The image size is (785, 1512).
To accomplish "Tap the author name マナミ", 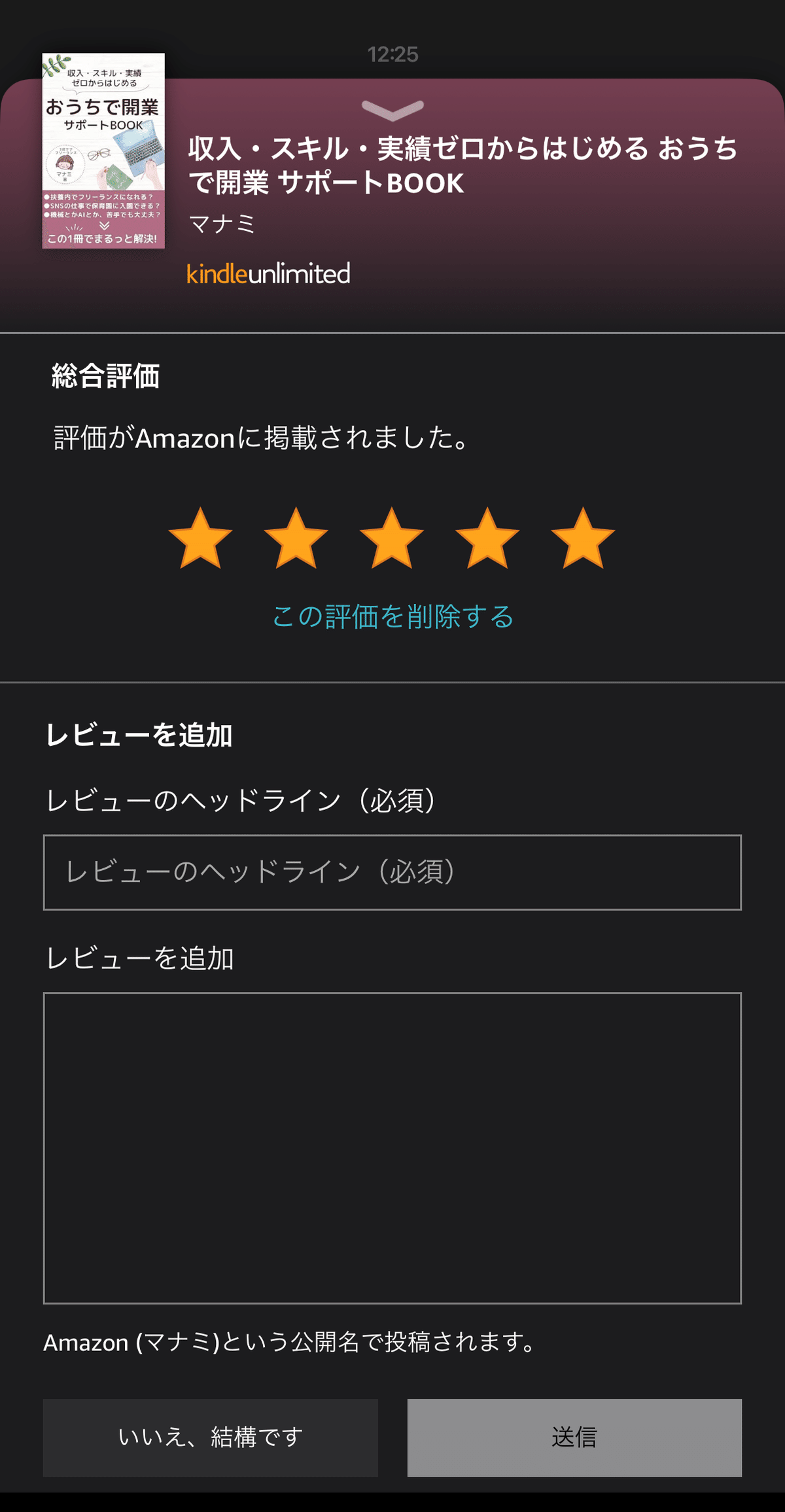I will tap(222, 224).
